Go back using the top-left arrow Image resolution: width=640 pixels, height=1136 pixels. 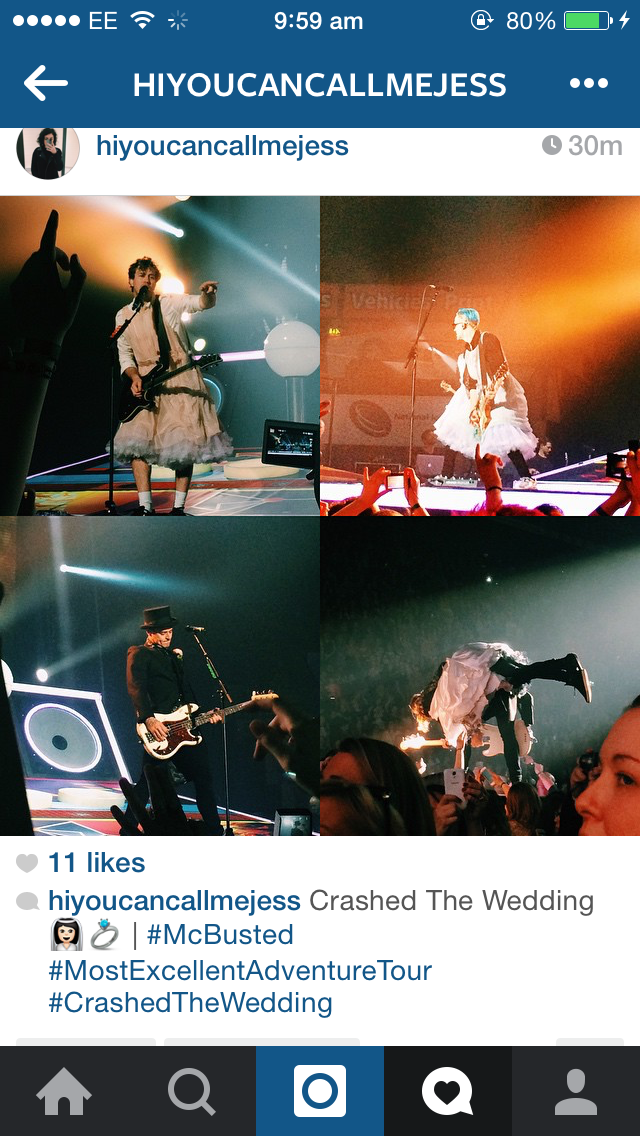tap(45, 84)
